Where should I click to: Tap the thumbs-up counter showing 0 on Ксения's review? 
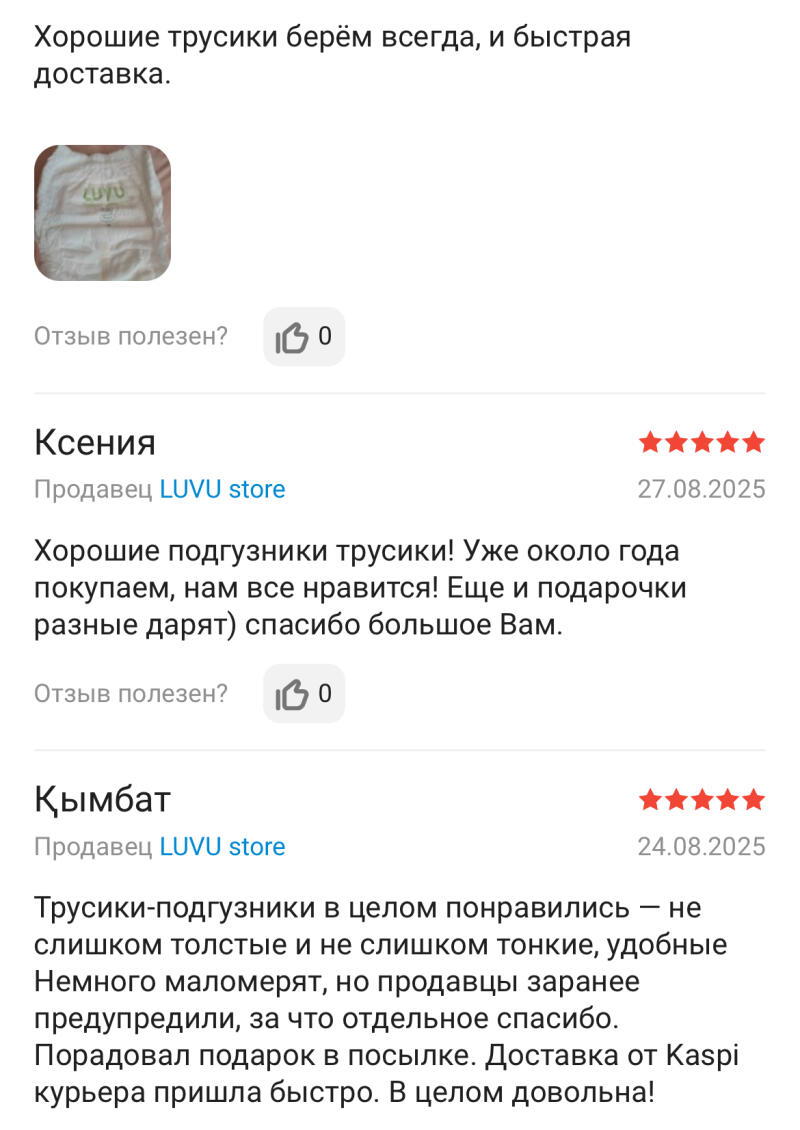coord(304,693)
